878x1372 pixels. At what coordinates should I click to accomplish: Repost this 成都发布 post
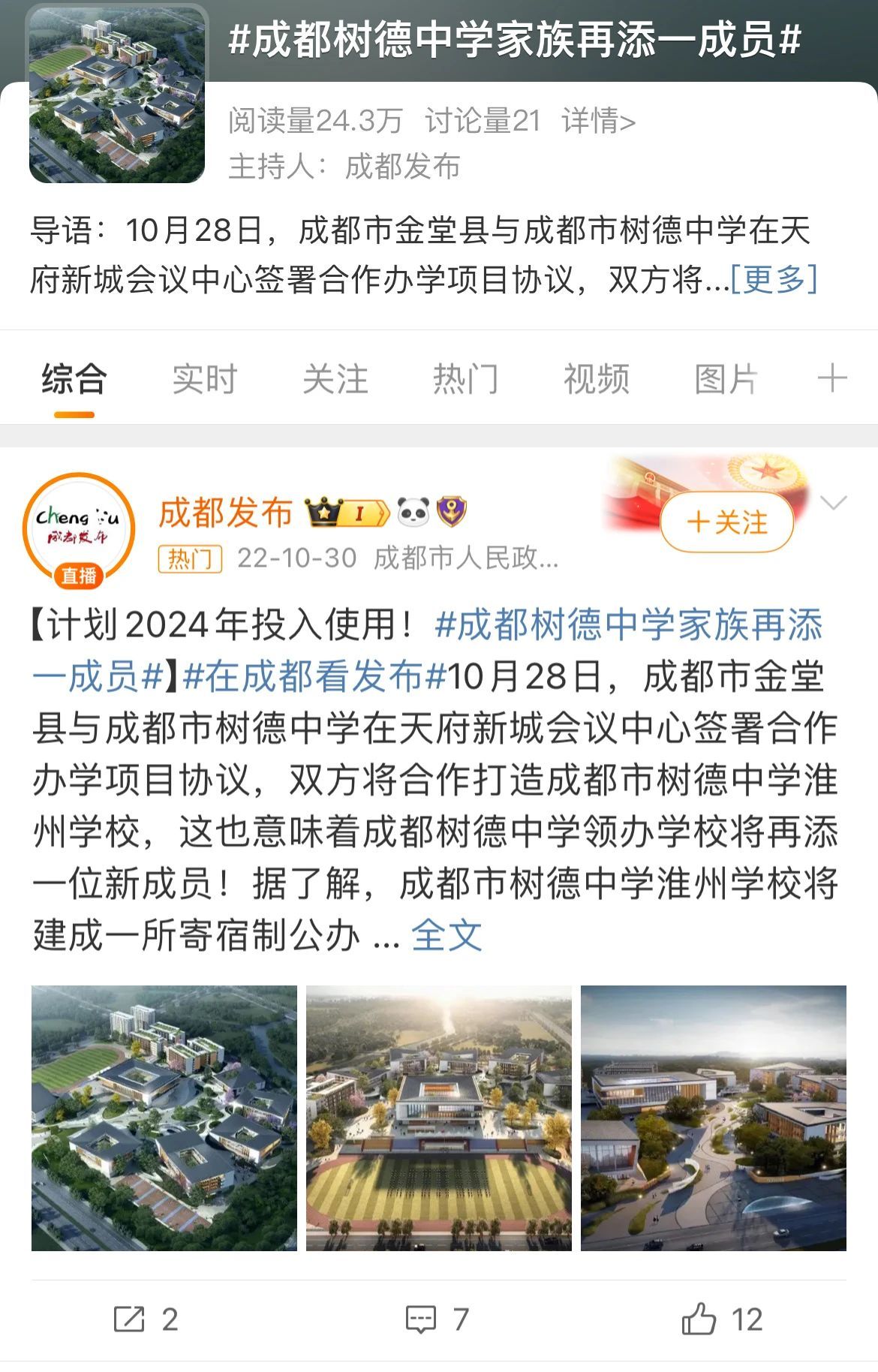point(146,1319)
